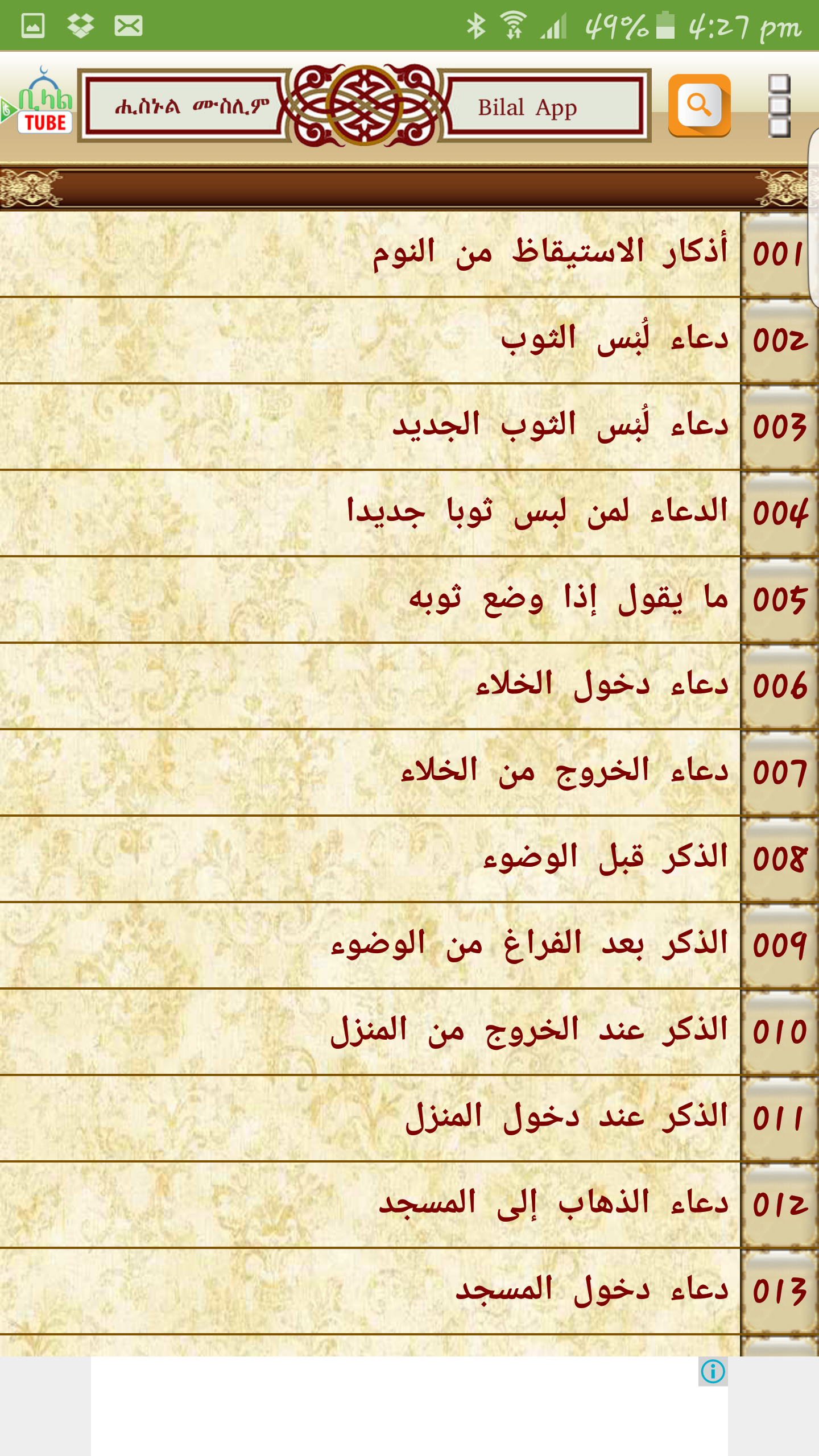Open item 007 دعاء الخروج من الخلاء
This screenshot has width=819, height=1456.
click(x=409, y=772)
